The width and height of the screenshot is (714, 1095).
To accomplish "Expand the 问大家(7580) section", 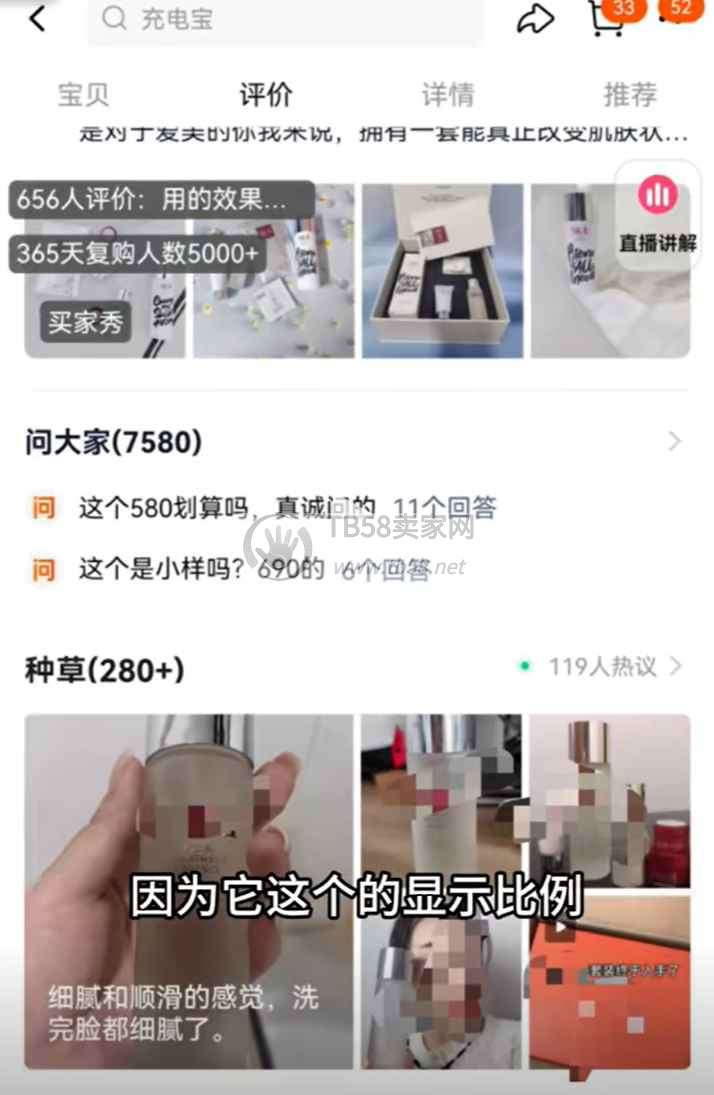I will pyautogui.click(x=673, y=441).
